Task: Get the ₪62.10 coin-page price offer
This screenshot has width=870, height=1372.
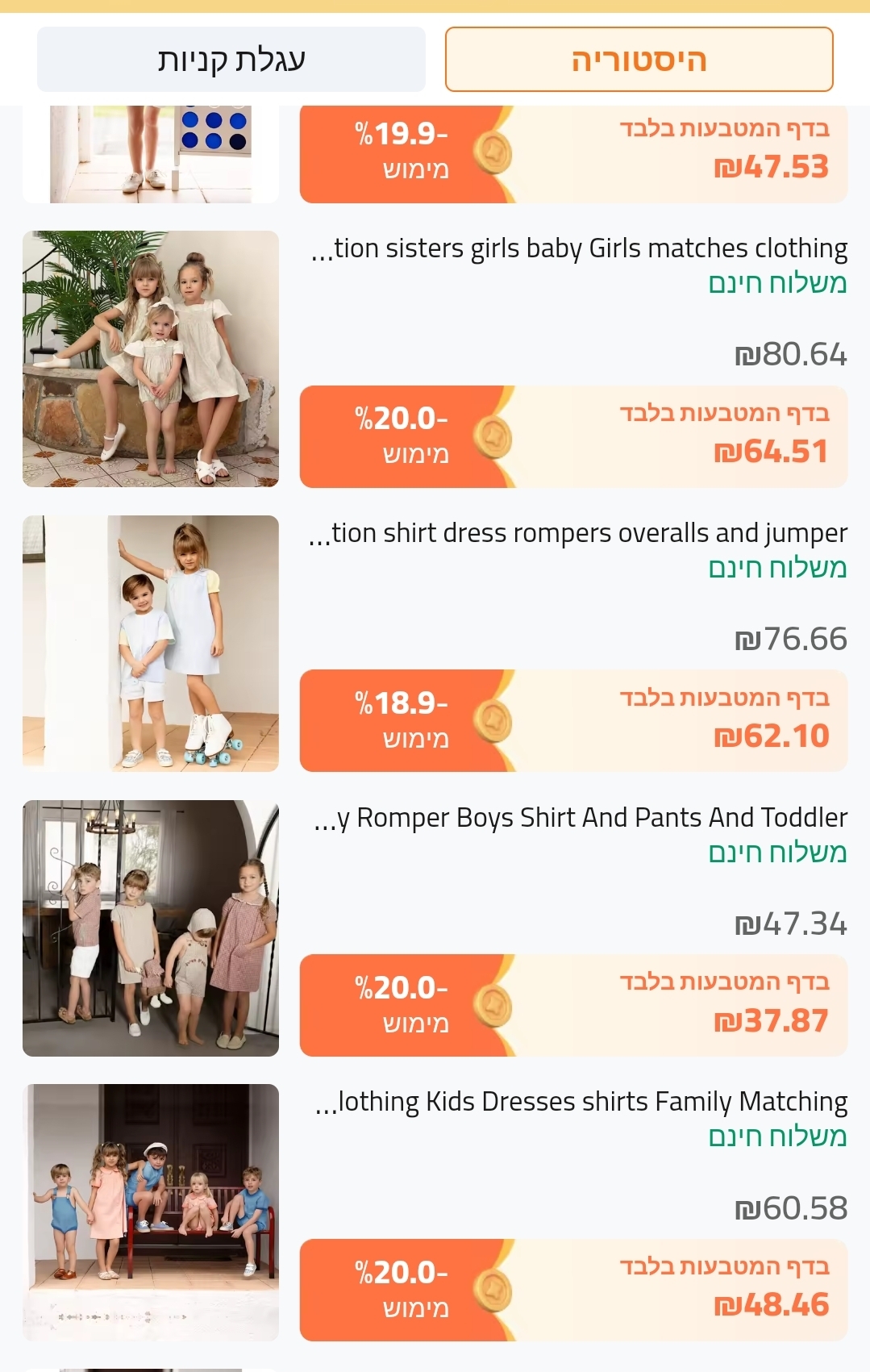Action: tap(573, 721)
